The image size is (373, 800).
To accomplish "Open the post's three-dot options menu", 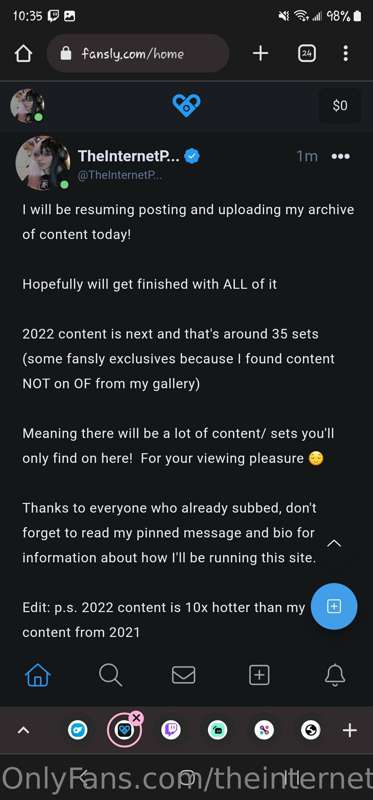I will 340,157.
